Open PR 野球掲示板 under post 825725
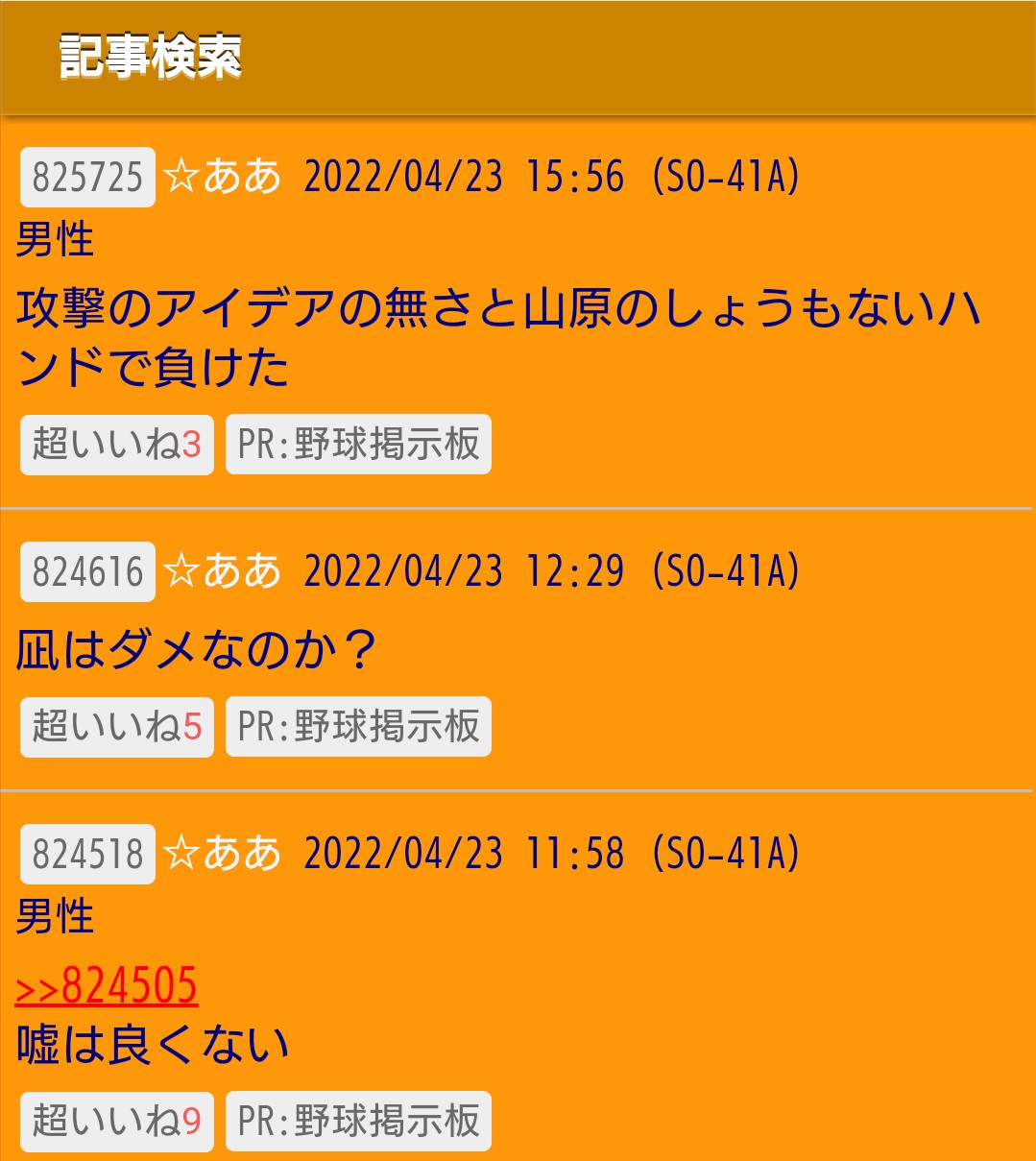The height and width of the screenshot is (1161, 1036). 358,445
